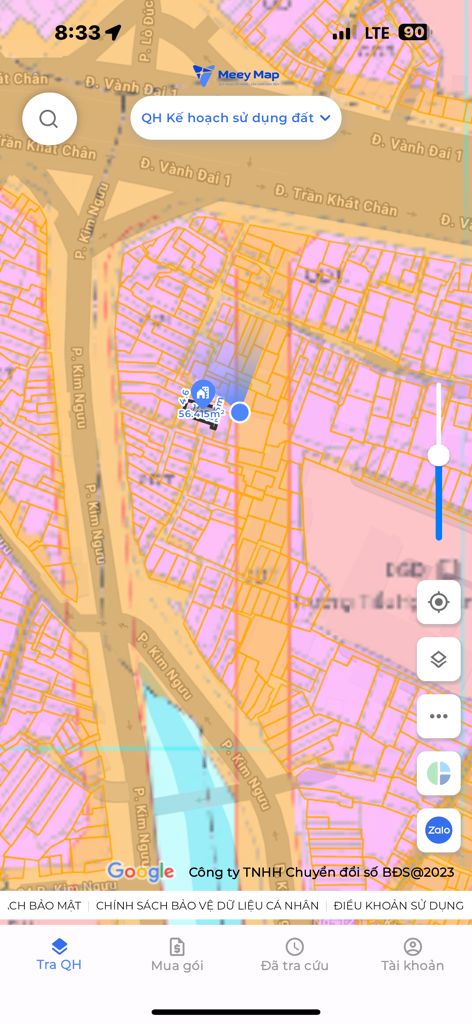Go to the Tài khoản tab
This screenshot has width=472, height=1024.
413,955
